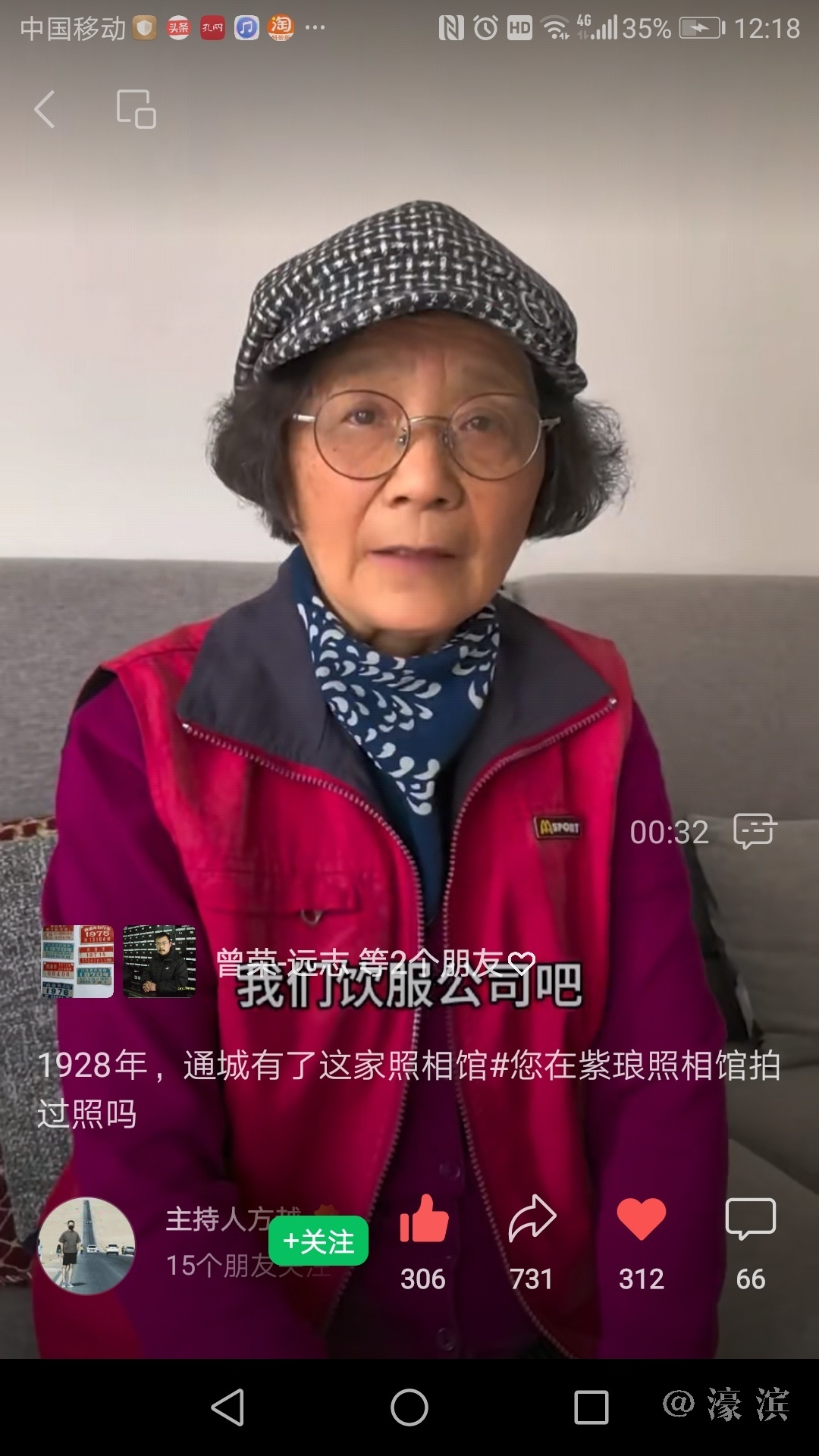Follow 主持人方樾 with the +关注 button
The height and width of the screenshot is (1456, 819).
(x=318, y=1241)
